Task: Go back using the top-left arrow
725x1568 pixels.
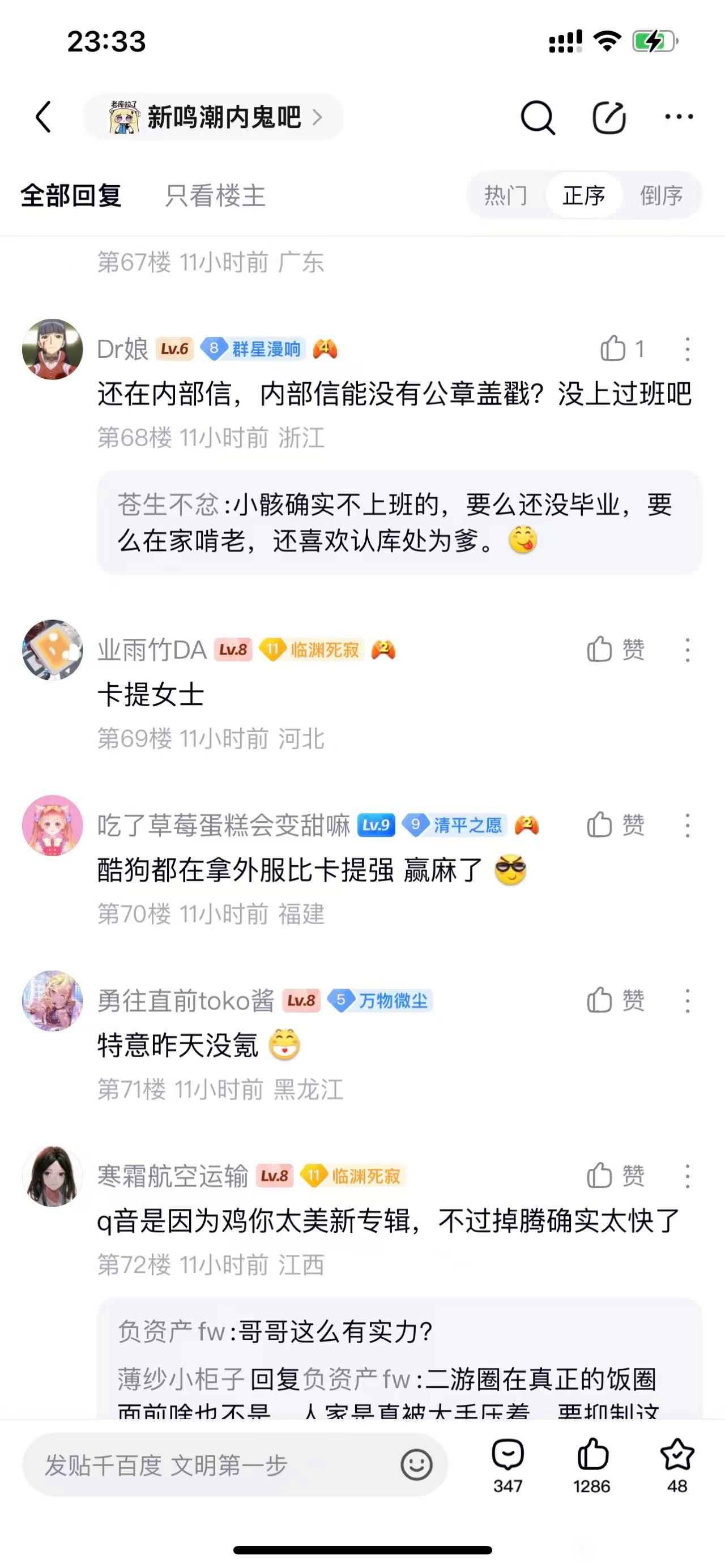Action: tap(43, 116)
